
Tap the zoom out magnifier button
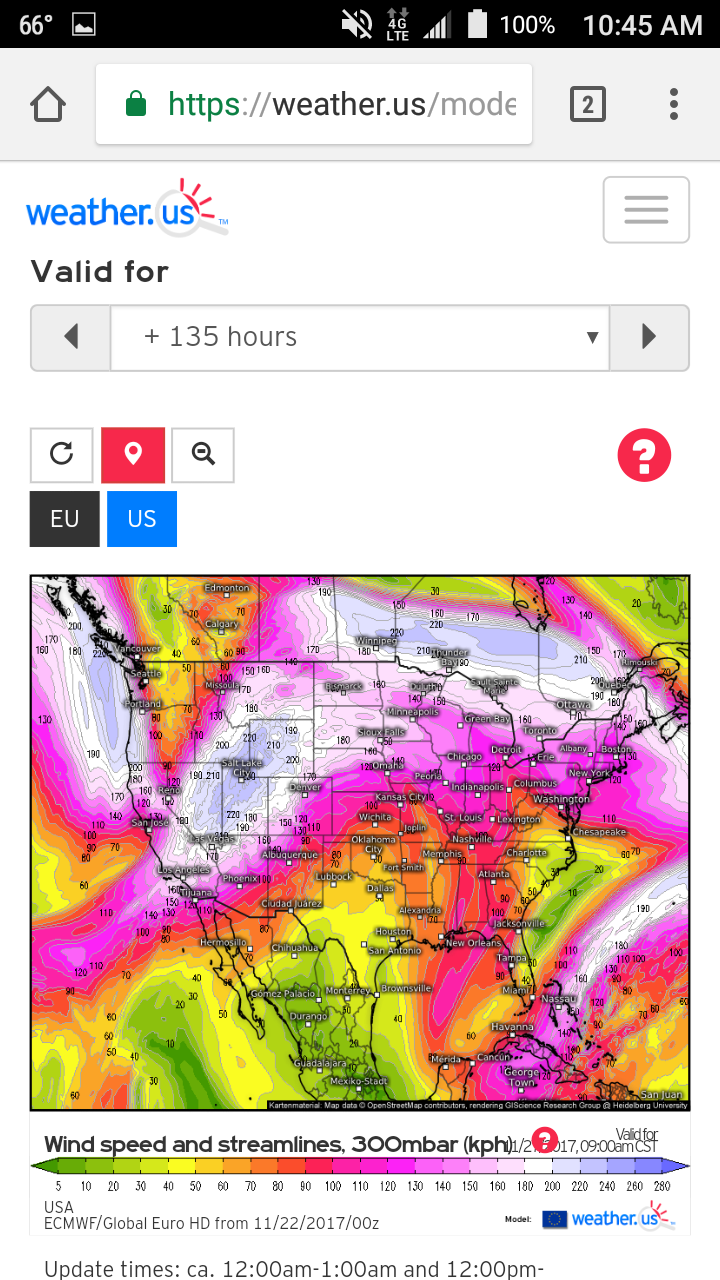203,455
